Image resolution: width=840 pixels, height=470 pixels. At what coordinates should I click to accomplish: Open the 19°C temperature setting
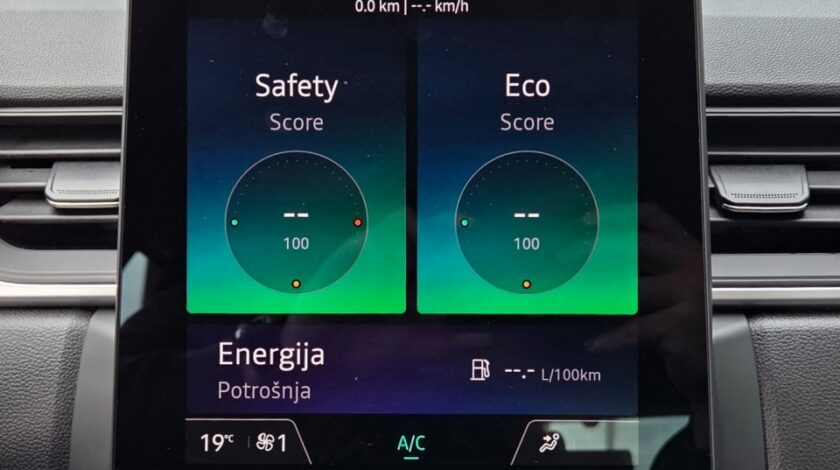217,443
